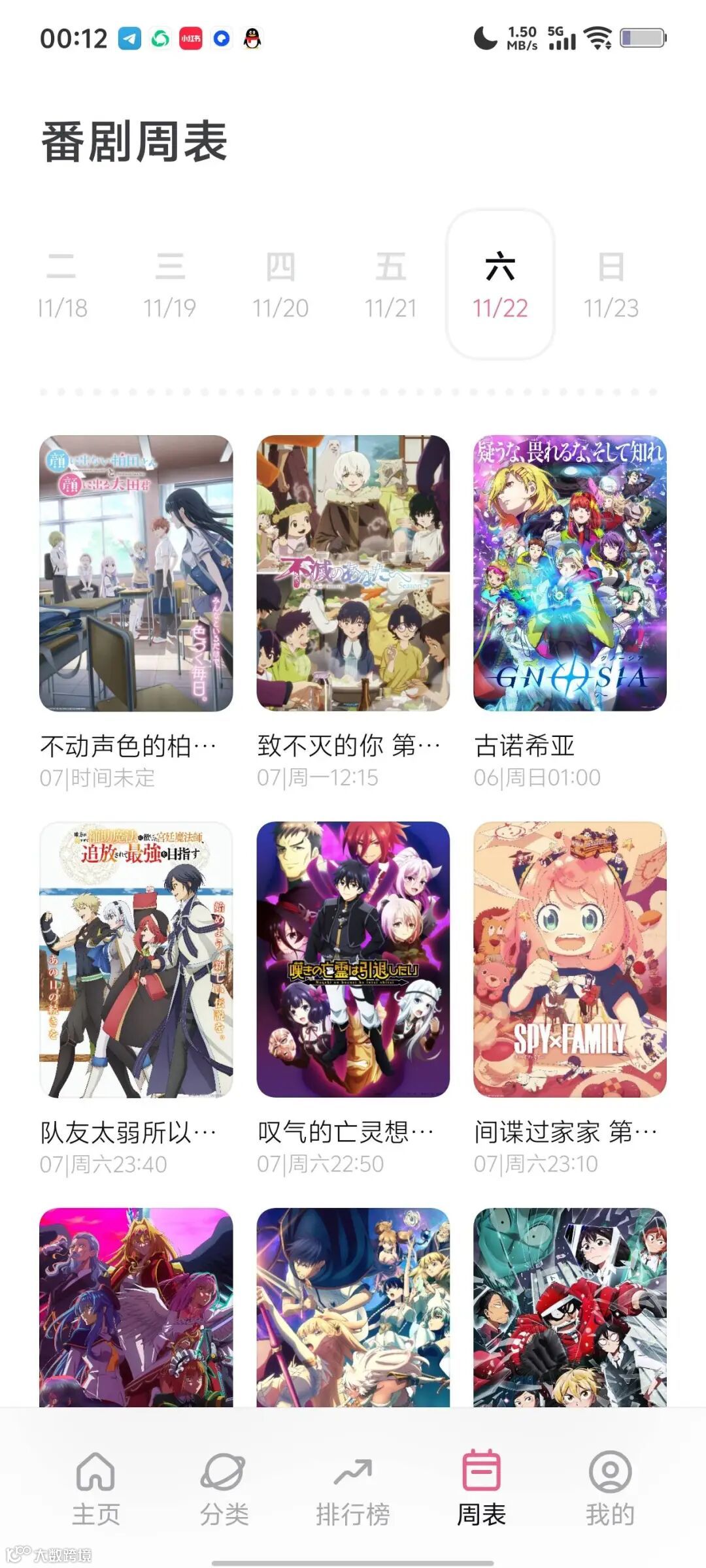
Task: Open the anime 队友太弱所以…
Action: (136, 959)
